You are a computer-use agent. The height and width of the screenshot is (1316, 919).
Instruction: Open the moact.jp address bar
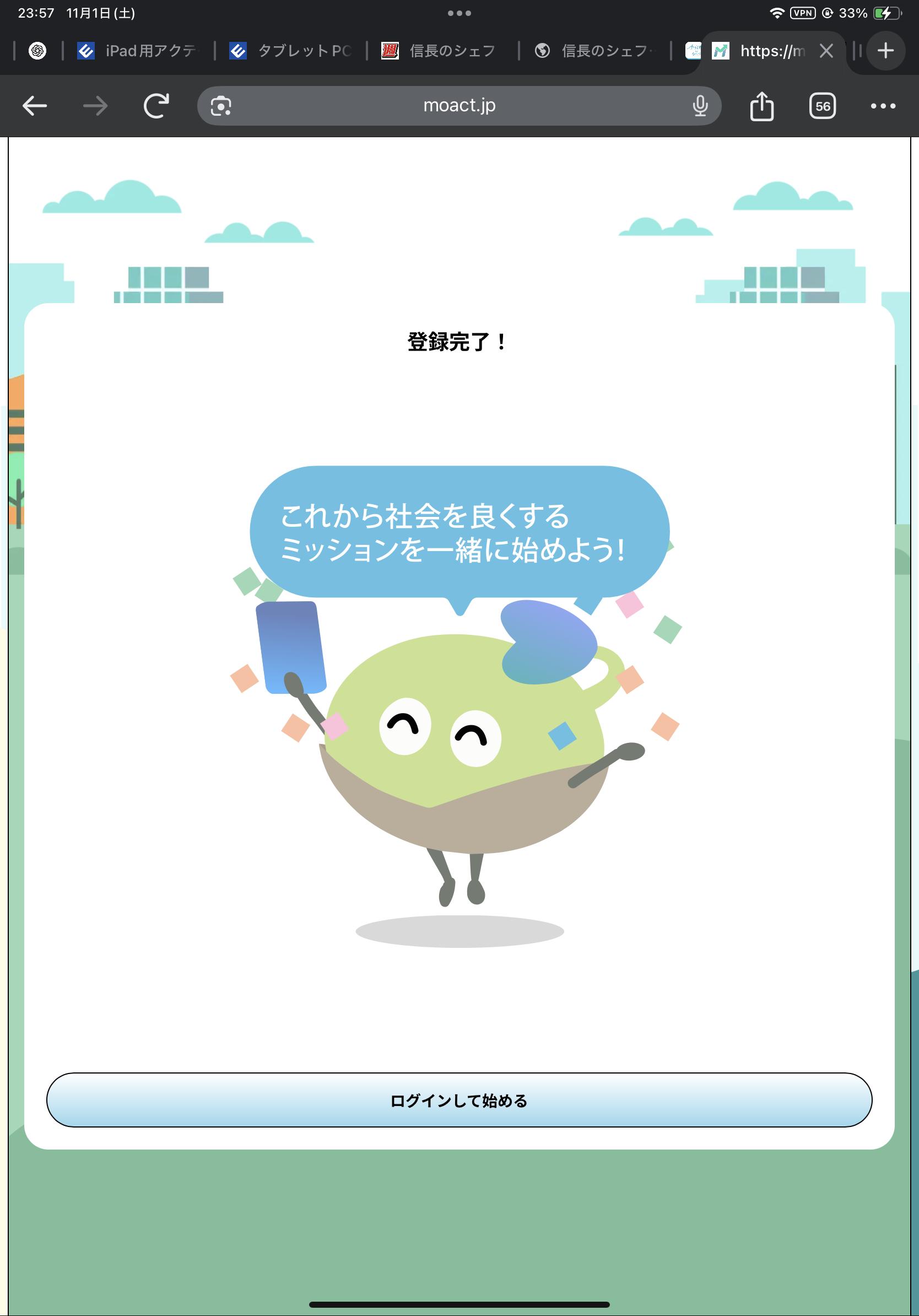tap(459, 106)
